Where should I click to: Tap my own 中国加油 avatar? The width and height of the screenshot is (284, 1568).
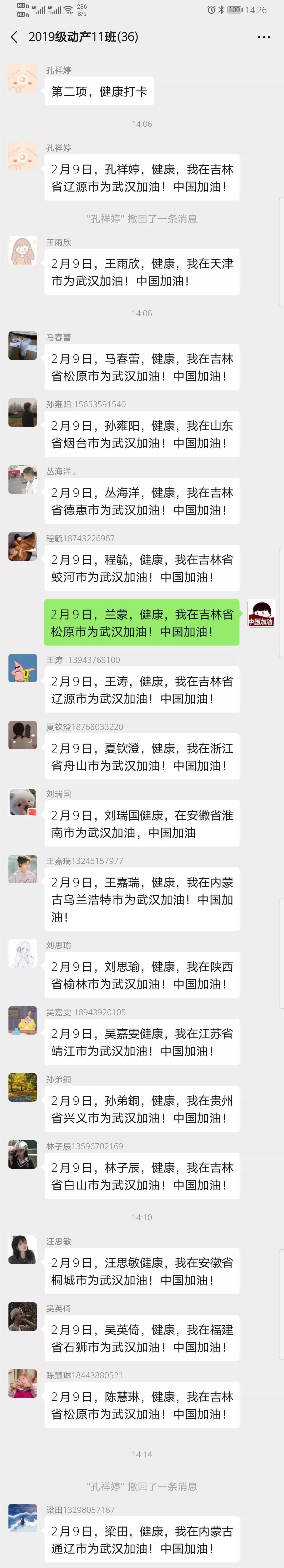(x=261, y=613)
